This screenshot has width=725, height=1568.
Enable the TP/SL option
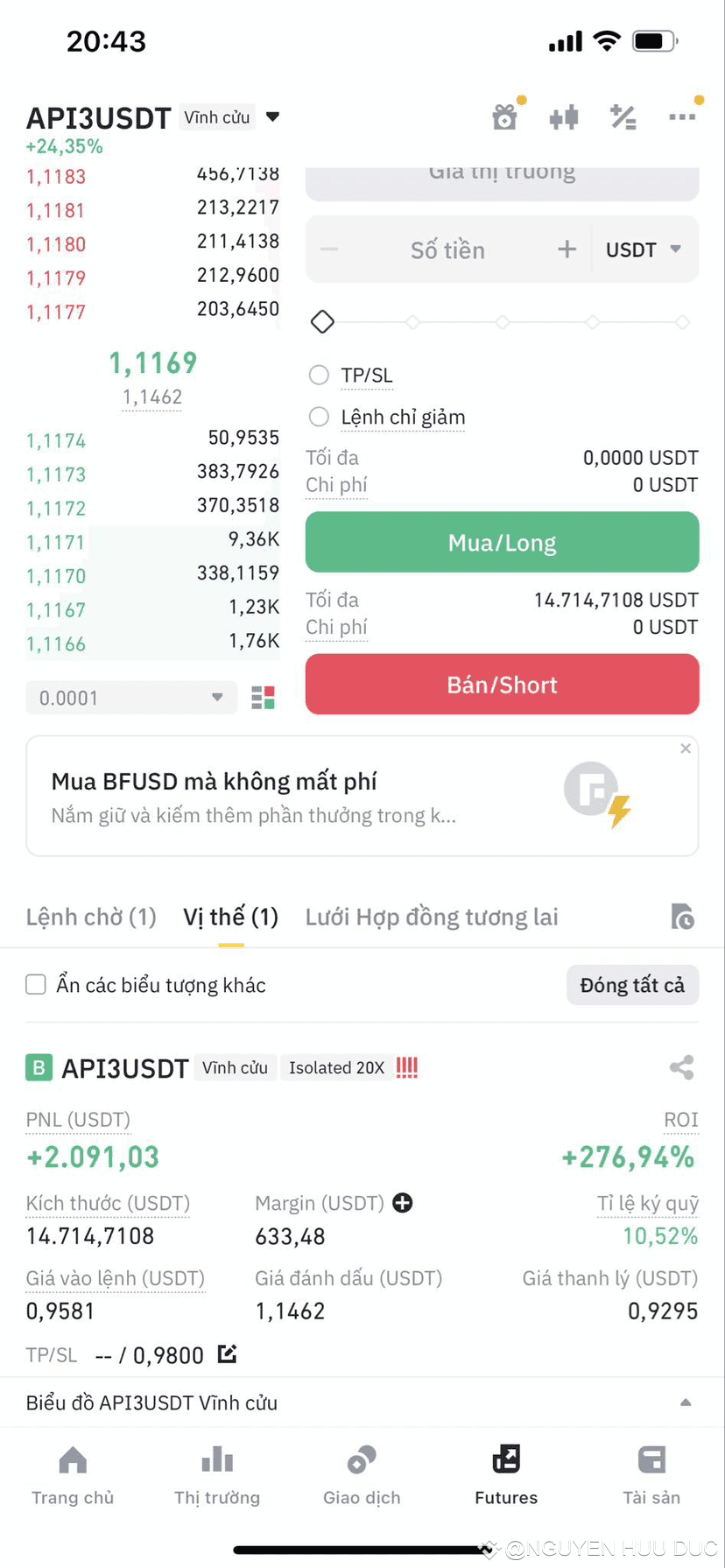[319, 375]
